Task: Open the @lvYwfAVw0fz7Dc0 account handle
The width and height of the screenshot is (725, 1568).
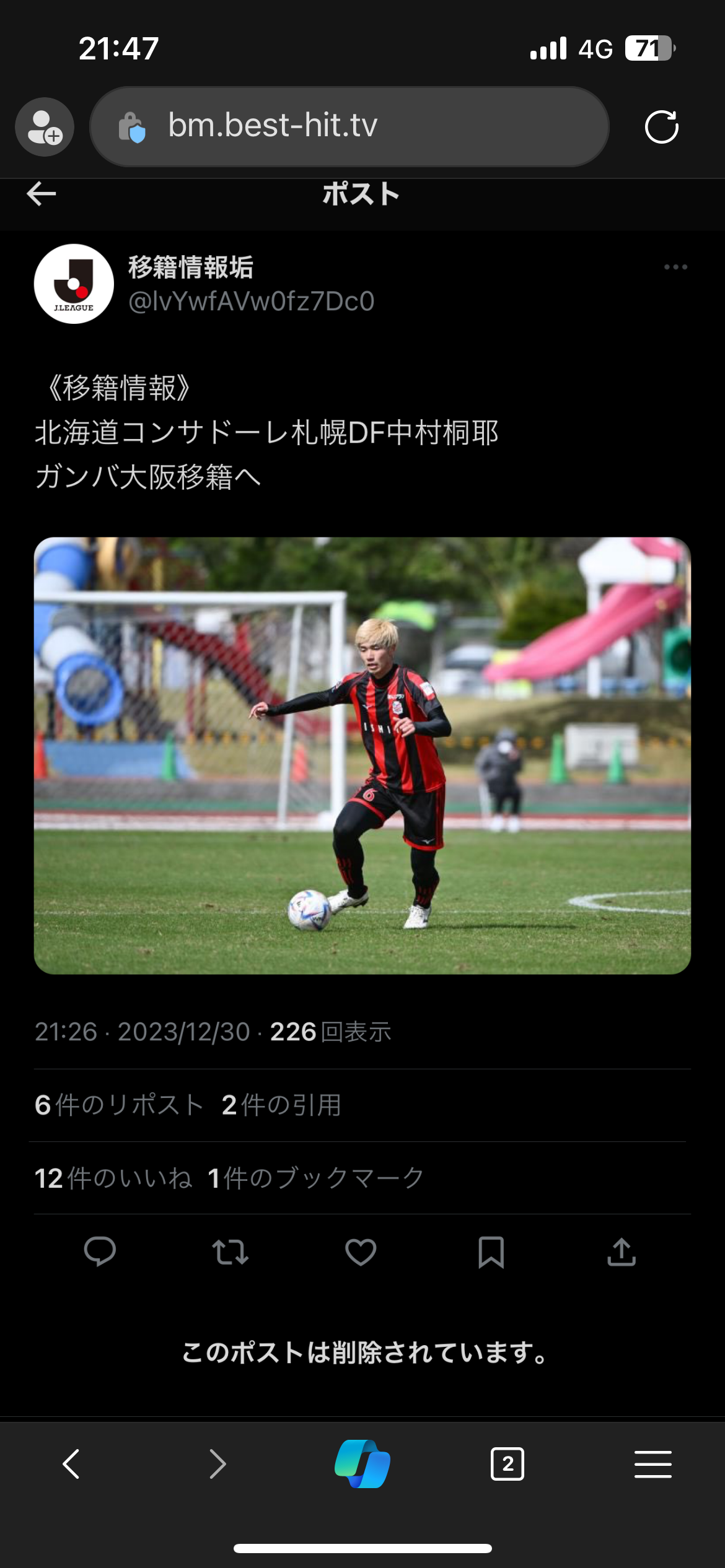Action: tap(251, 302)
